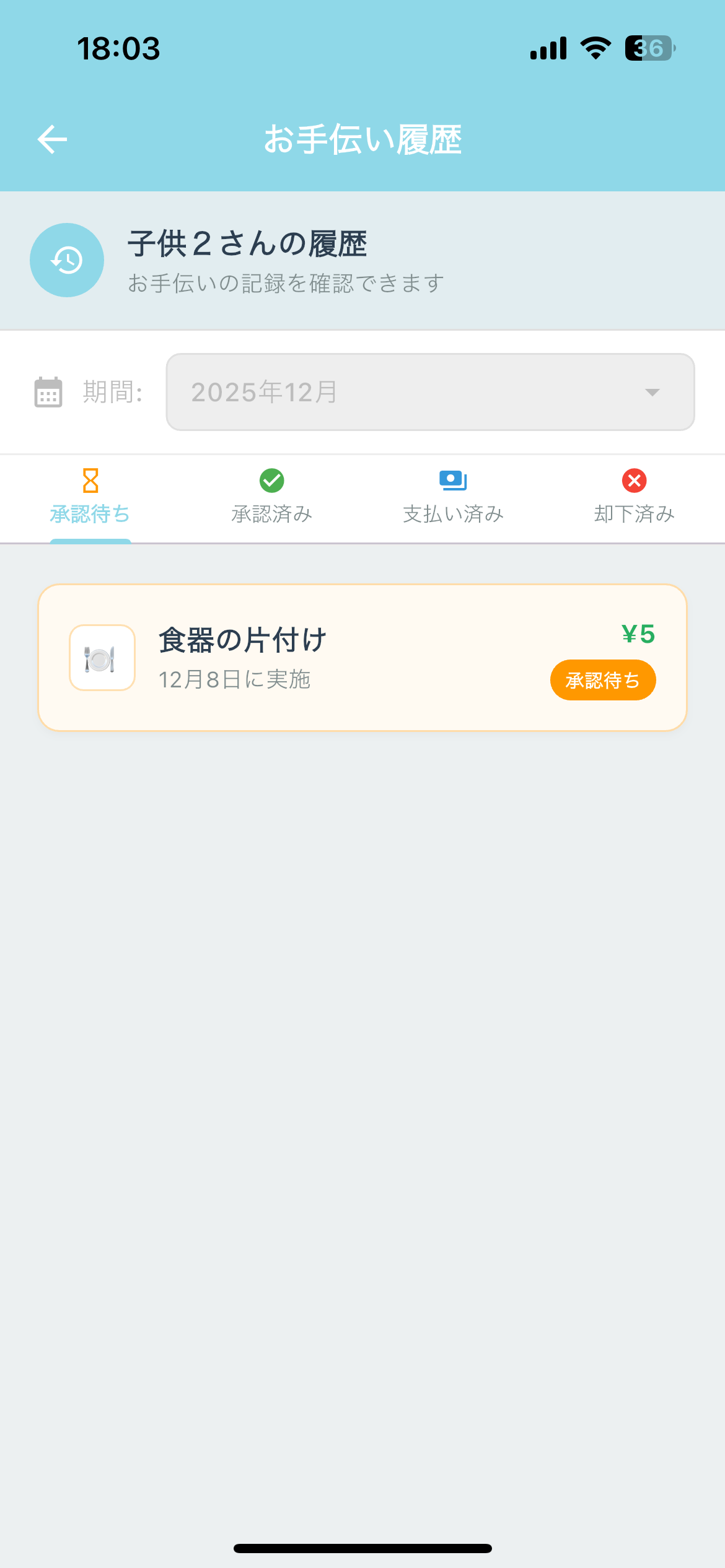This screenshot has width=725, height=1568.
Task: Select the cutlery thumbnail for 食器の片付け
Action: pos(102,658)
